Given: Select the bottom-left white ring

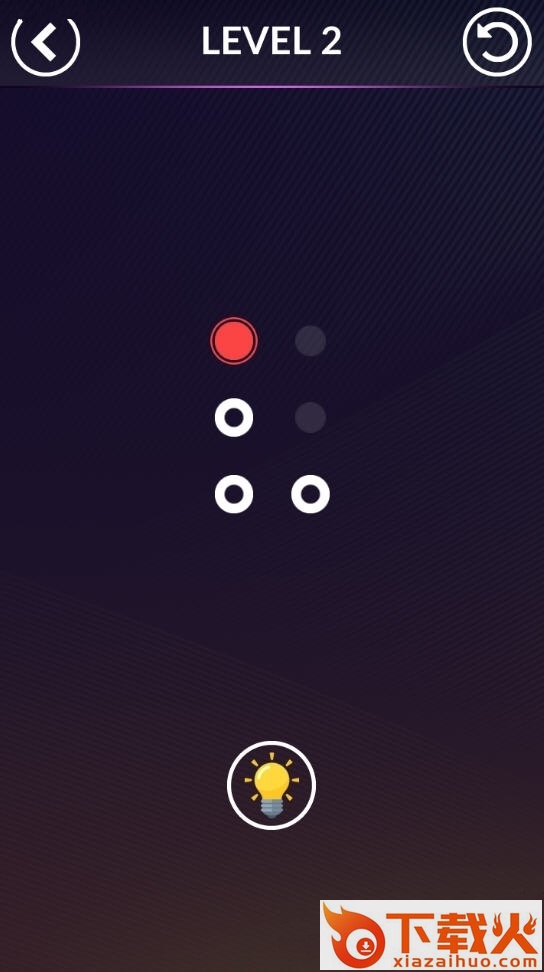Looking at the screenshot, I should point(234,494).
